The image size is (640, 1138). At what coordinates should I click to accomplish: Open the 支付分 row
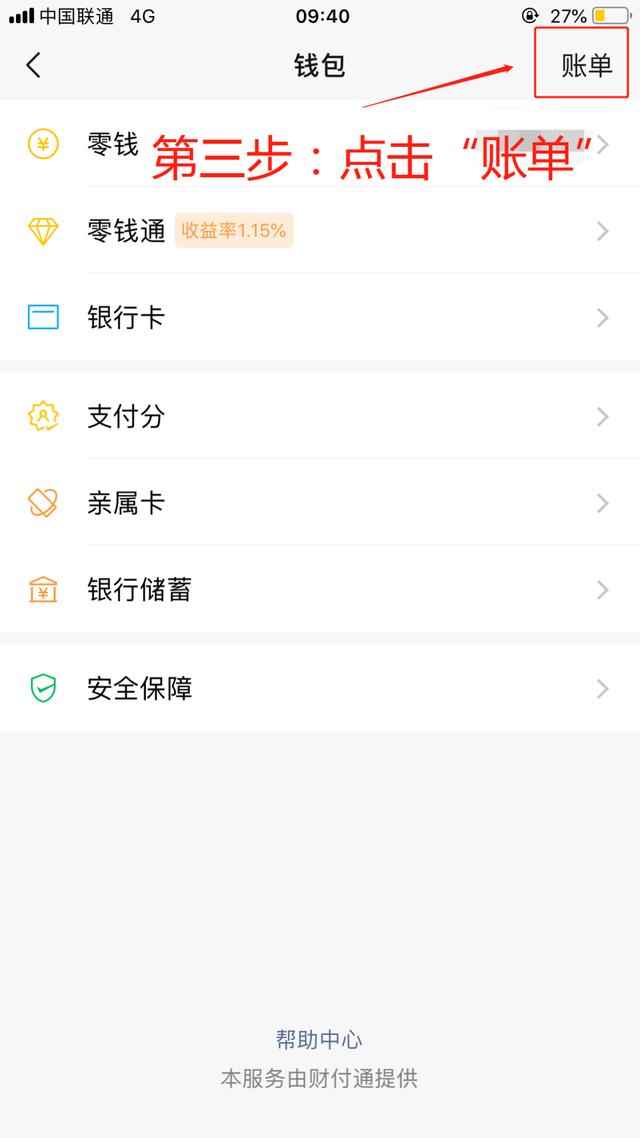[x=126, y=417]
